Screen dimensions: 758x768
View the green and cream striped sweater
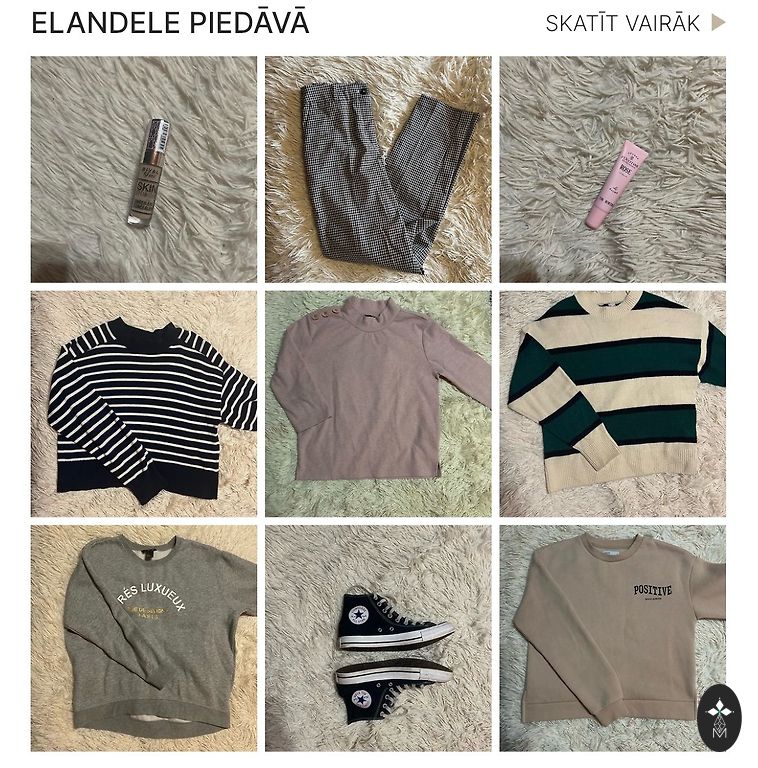point(612,404)
